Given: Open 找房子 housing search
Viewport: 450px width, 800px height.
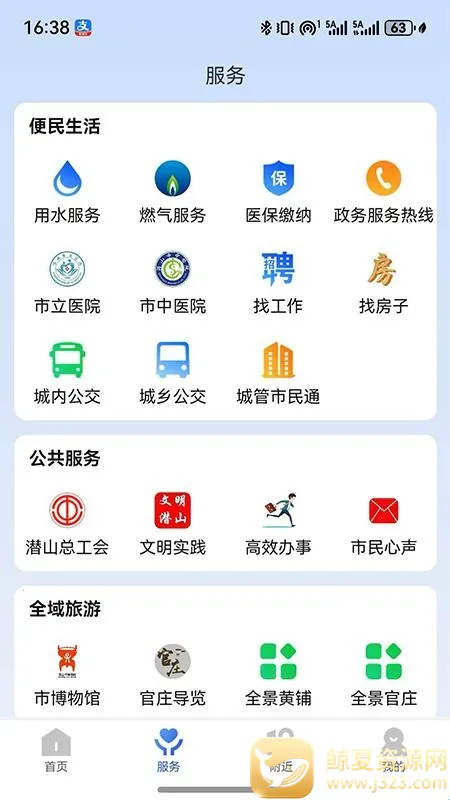Looking at the screenshot, I should (383, 283).
